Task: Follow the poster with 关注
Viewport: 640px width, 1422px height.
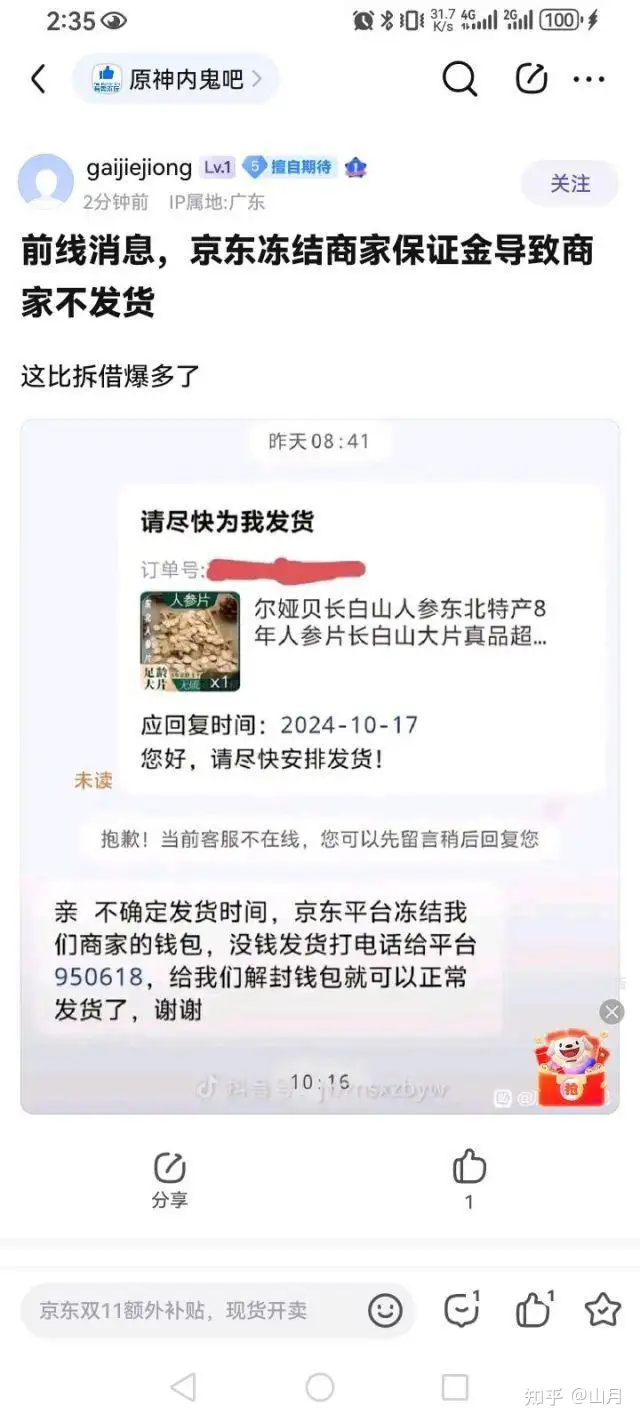Action: point(570,184)
